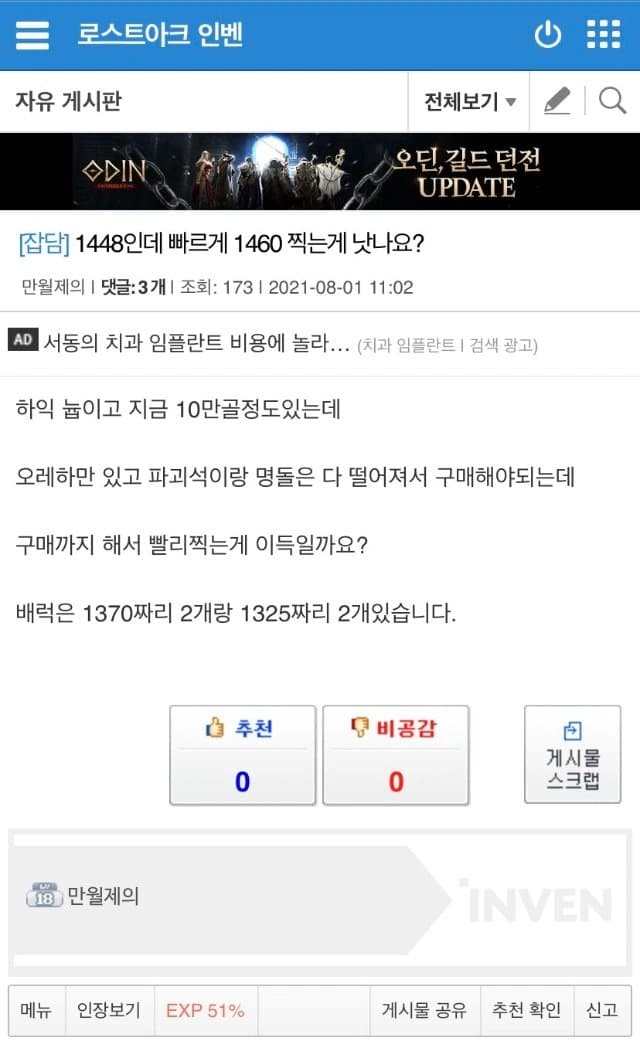
Task: Check recommendations with 추천 확인
Action: tap(527, 1011)
